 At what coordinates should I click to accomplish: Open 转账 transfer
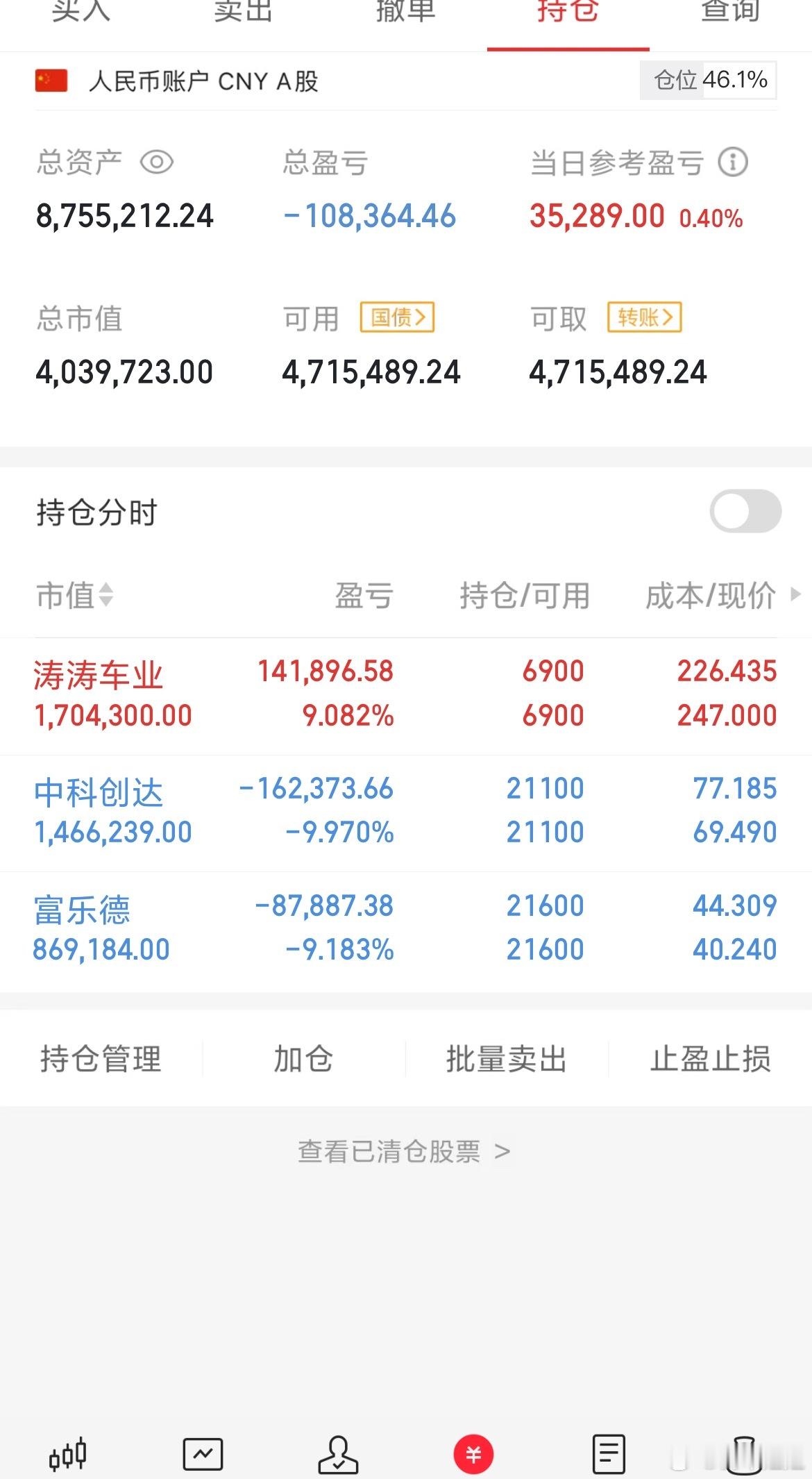tap(645, 317)
